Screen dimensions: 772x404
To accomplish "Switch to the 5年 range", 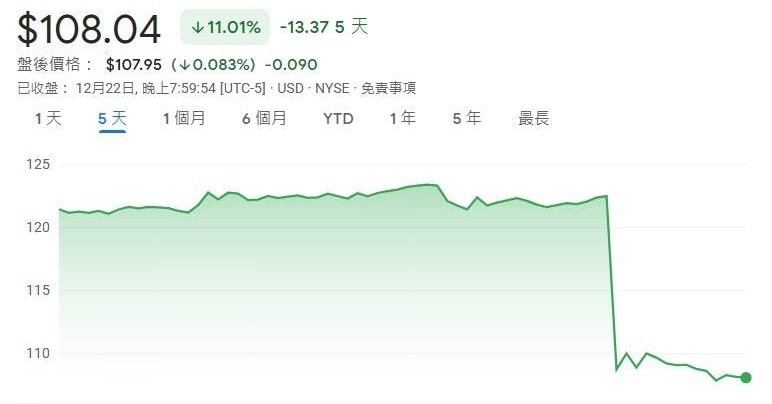I will pyautogui.click(x=466, y=119).
